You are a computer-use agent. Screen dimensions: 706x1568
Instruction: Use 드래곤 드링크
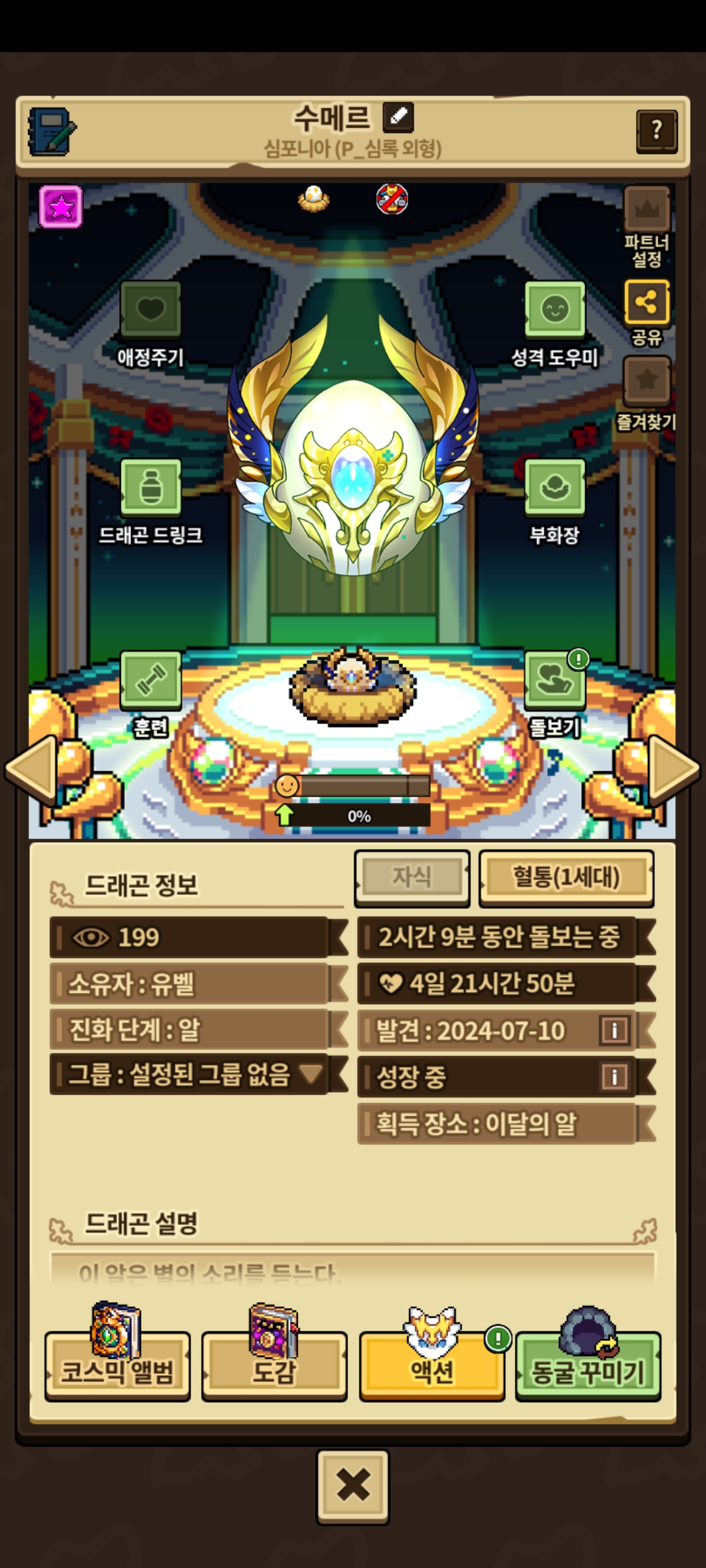pos(150,487)
